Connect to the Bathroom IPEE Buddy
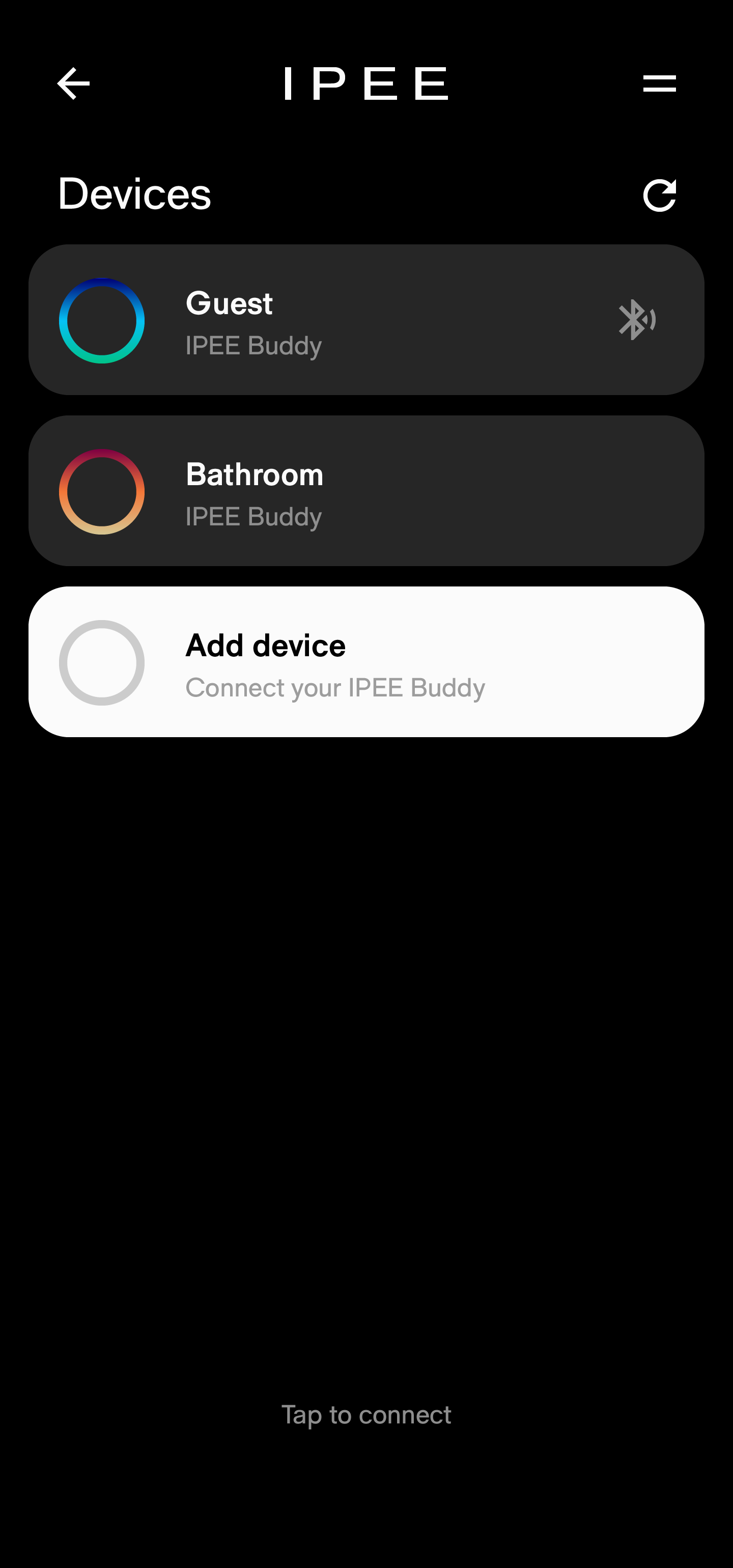Viewport: 733px width, 1568px height. [x=366, y=491]
